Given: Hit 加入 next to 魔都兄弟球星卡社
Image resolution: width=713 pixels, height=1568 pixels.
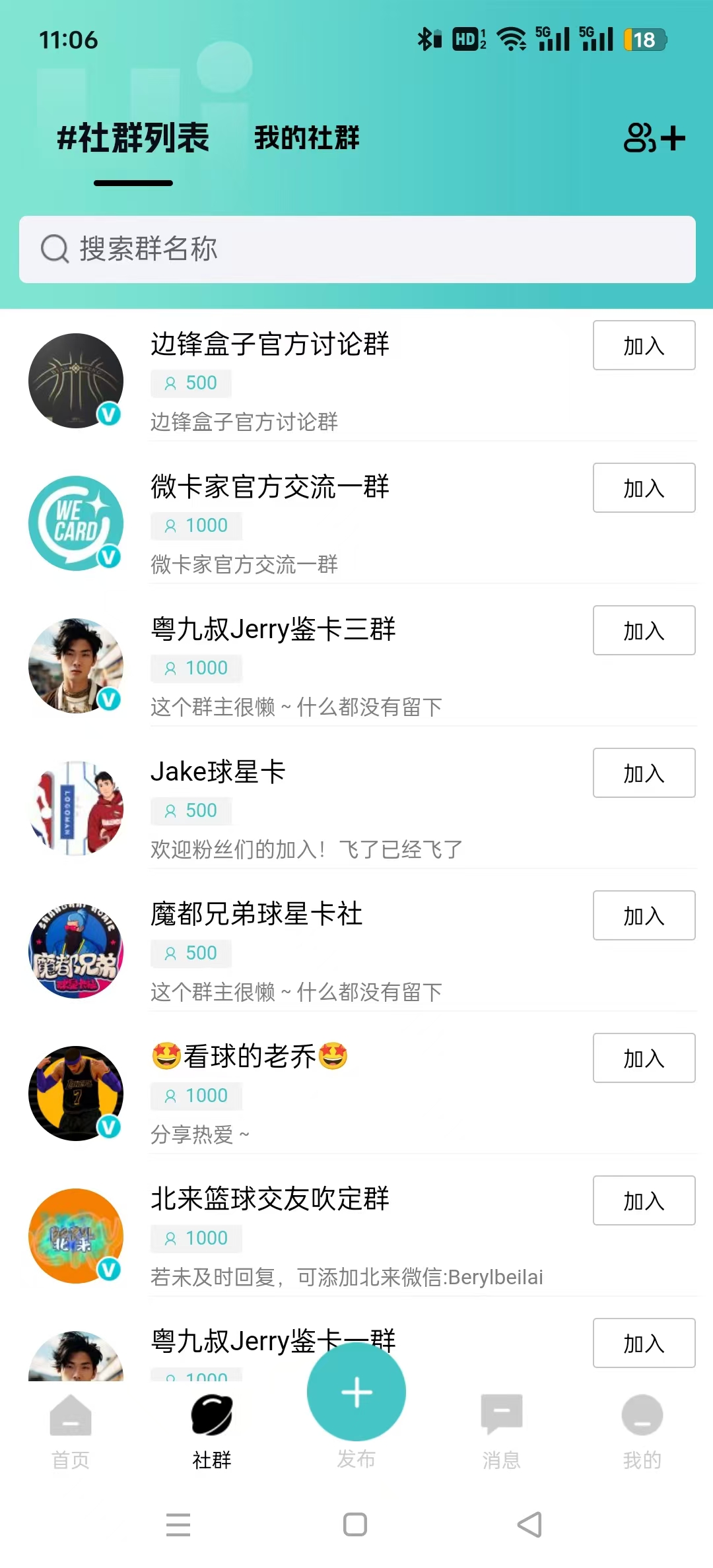Looking at the screenshot, I should [644, 915].
